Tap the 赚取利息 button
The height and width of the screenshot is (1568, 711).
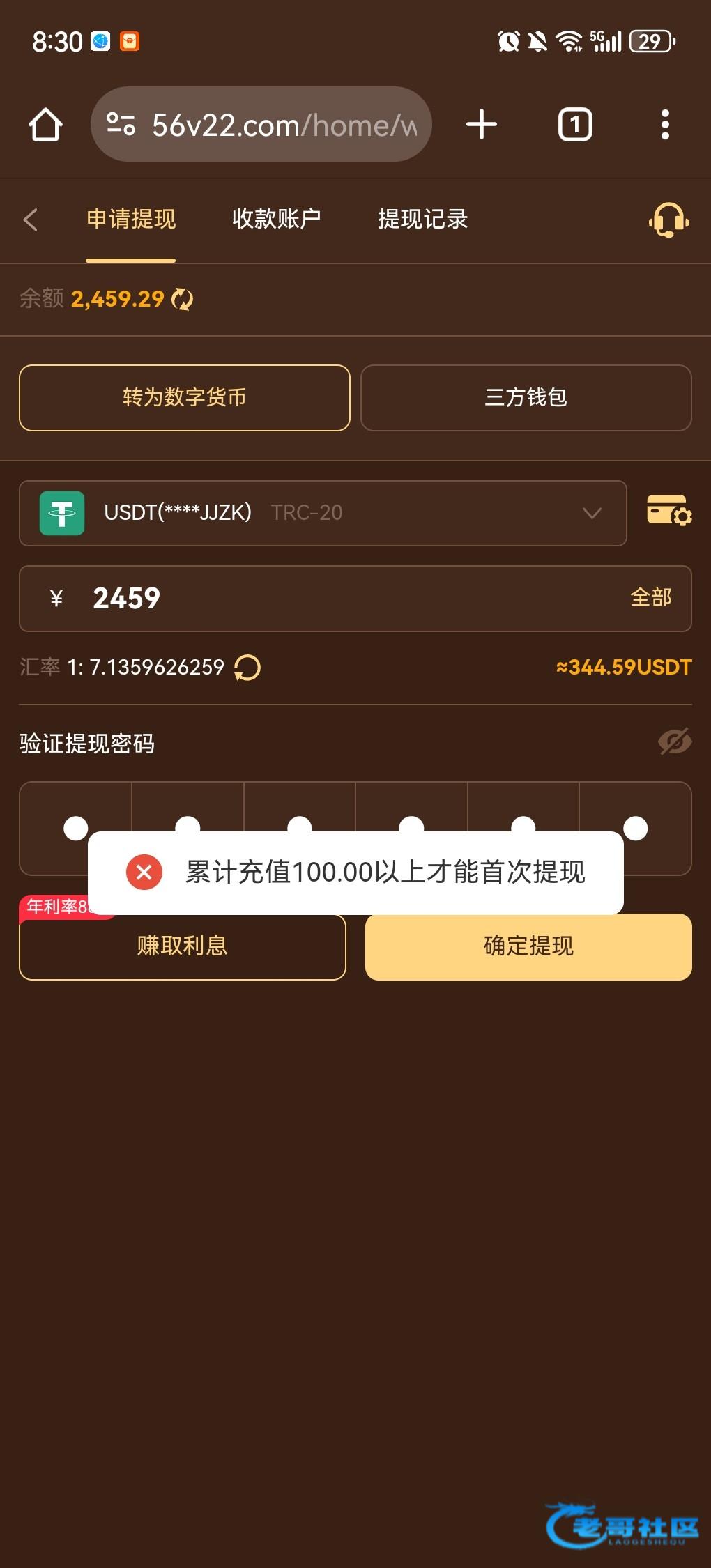[183, 946]
